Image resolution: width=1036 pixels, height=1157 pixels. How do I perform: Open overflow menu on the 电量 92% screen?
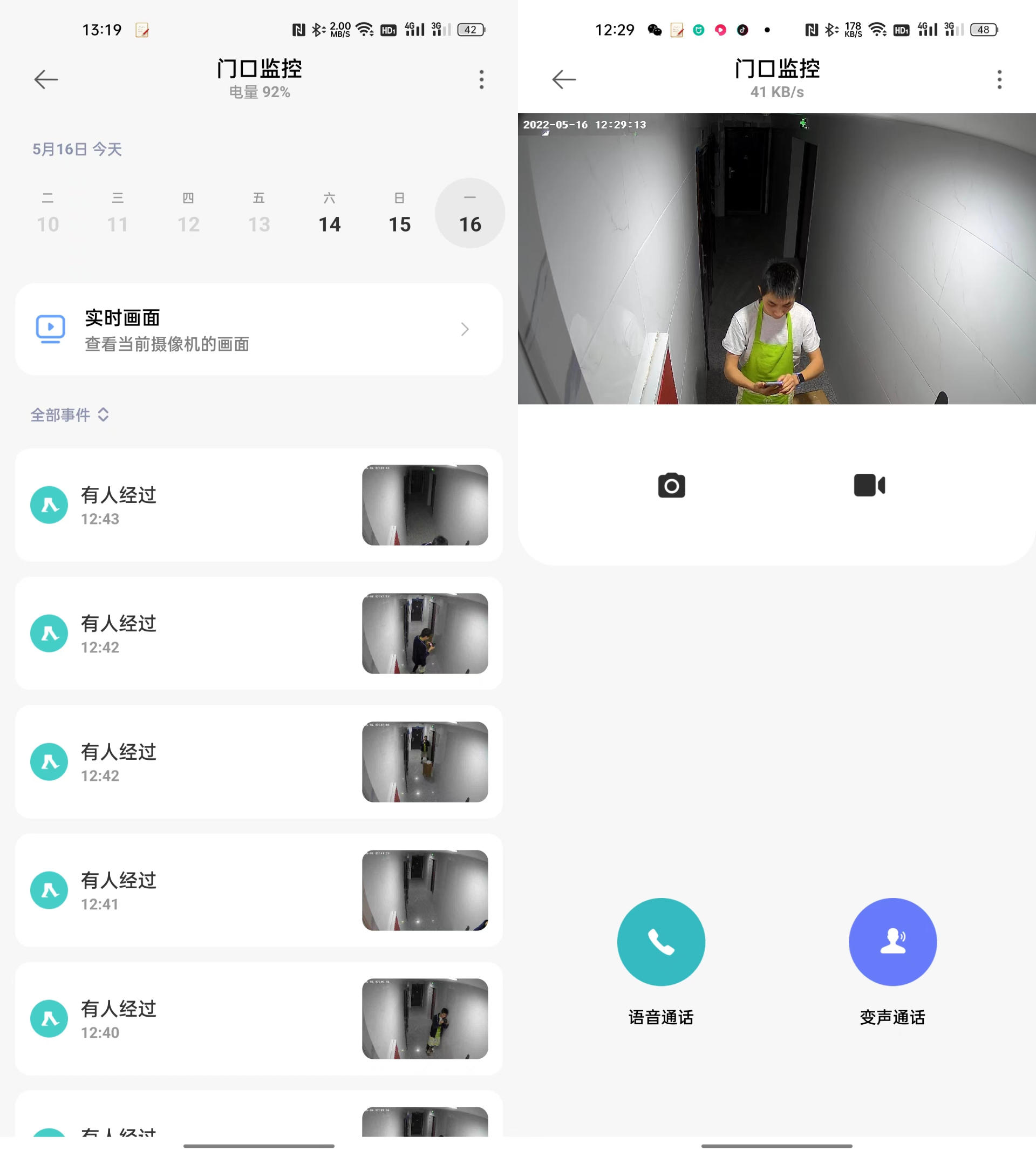[x=481, y=79]
